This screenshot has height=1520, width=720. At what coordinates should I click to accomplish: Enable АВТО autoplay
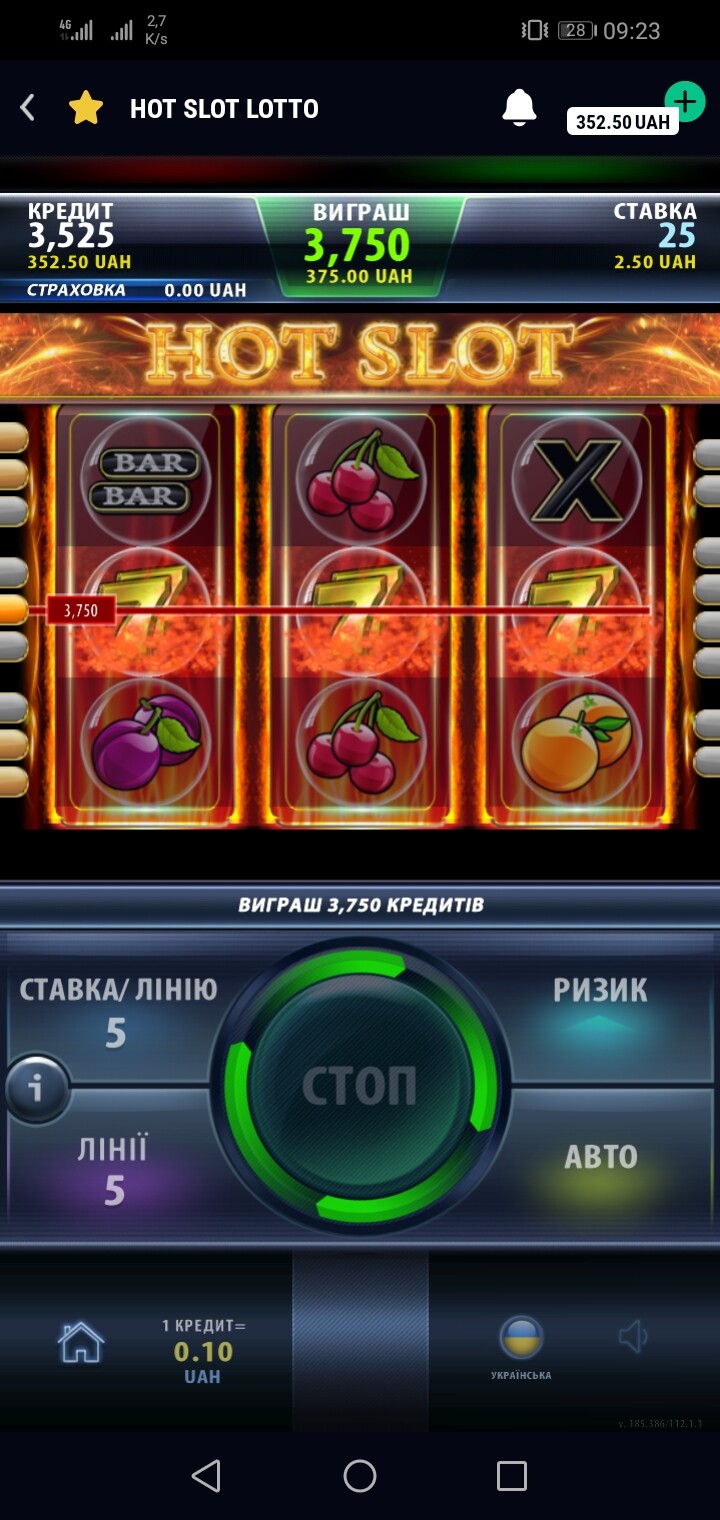[x=600, y=1158]
